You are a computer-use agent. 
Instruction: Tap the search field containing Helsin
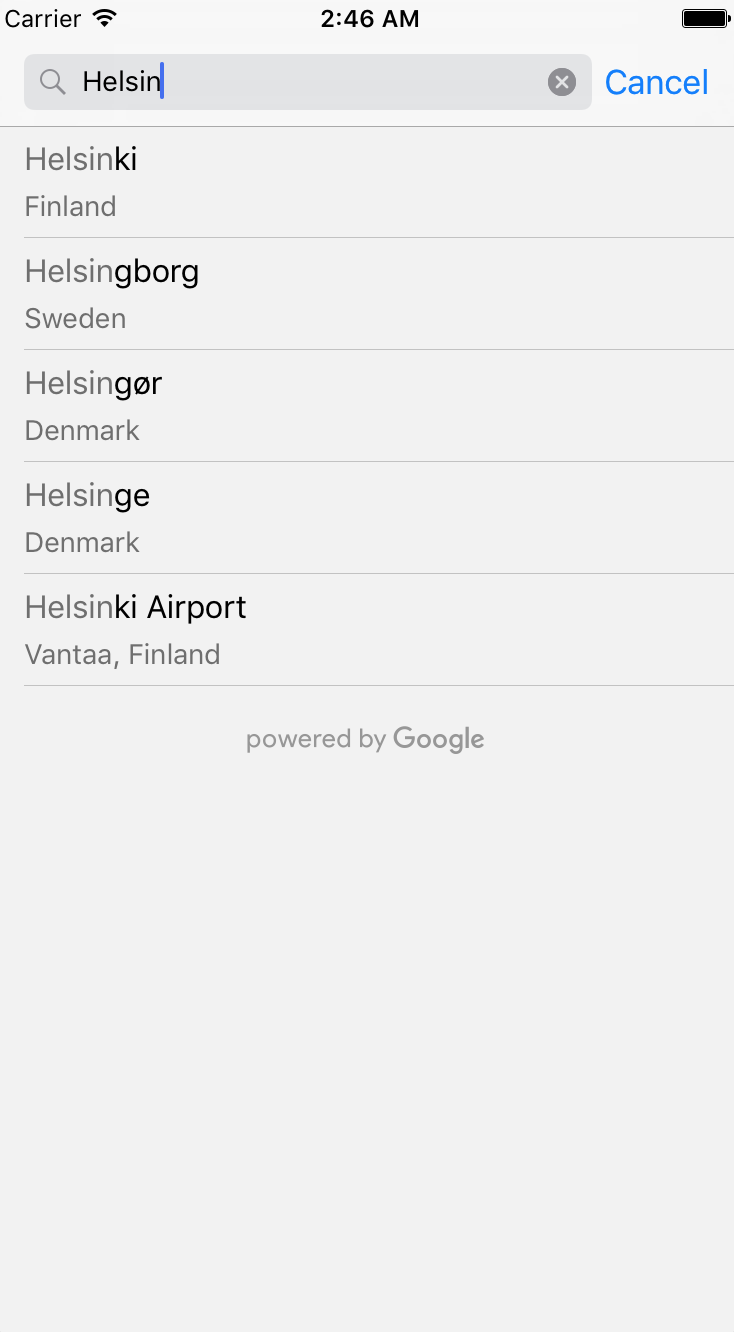click(300, 82)
